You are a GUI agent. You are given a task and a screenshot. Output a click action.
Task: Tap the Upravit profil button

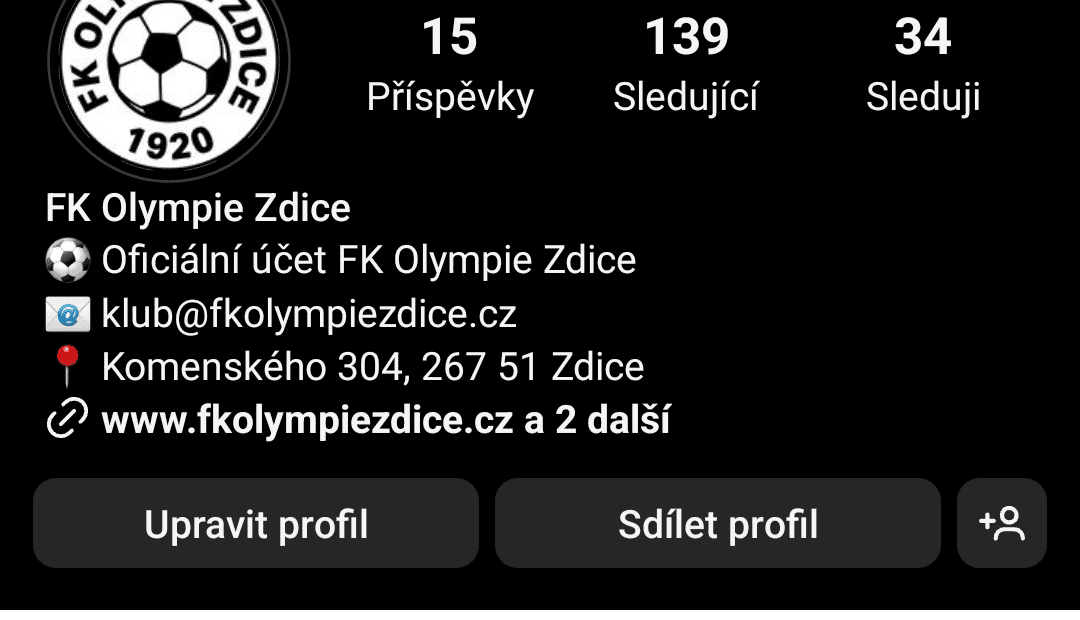pos(256,524)
